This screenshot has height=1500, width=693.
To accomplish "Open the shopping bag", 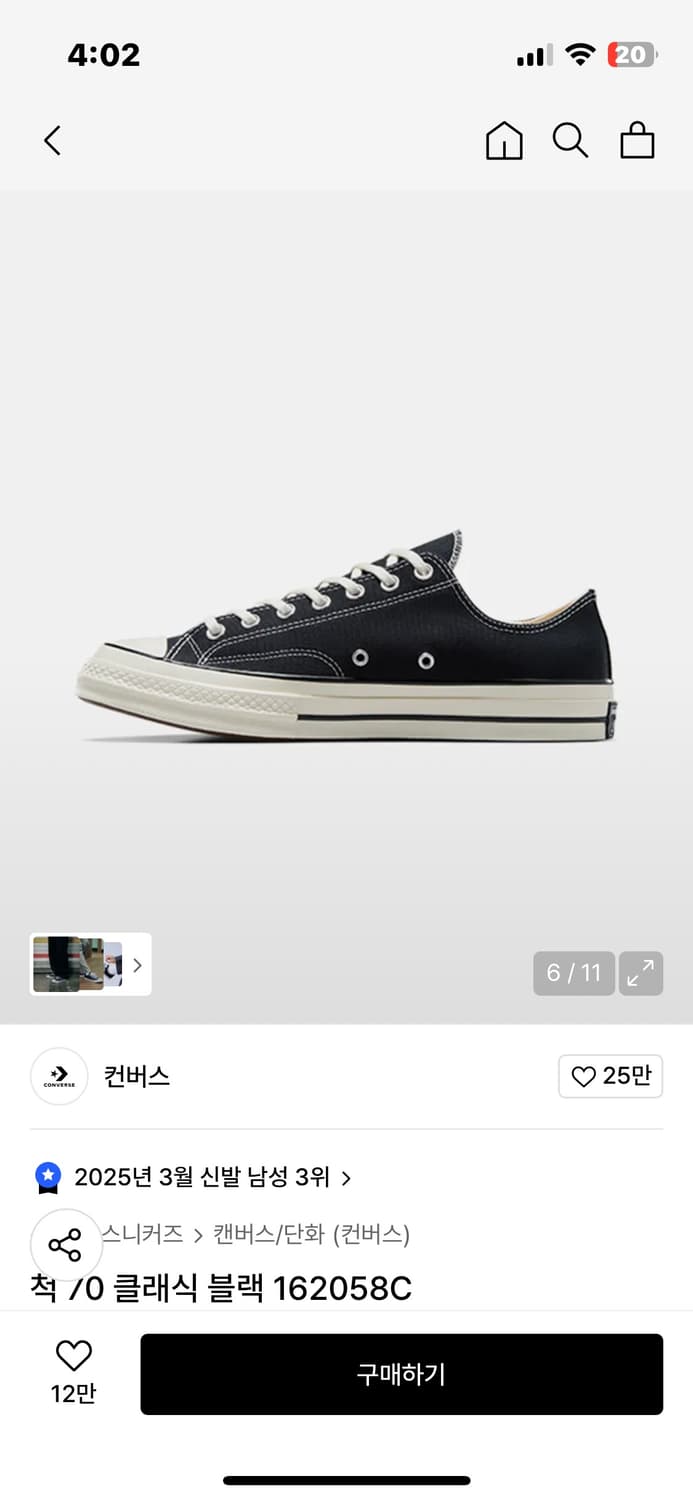I will point(637,141).
